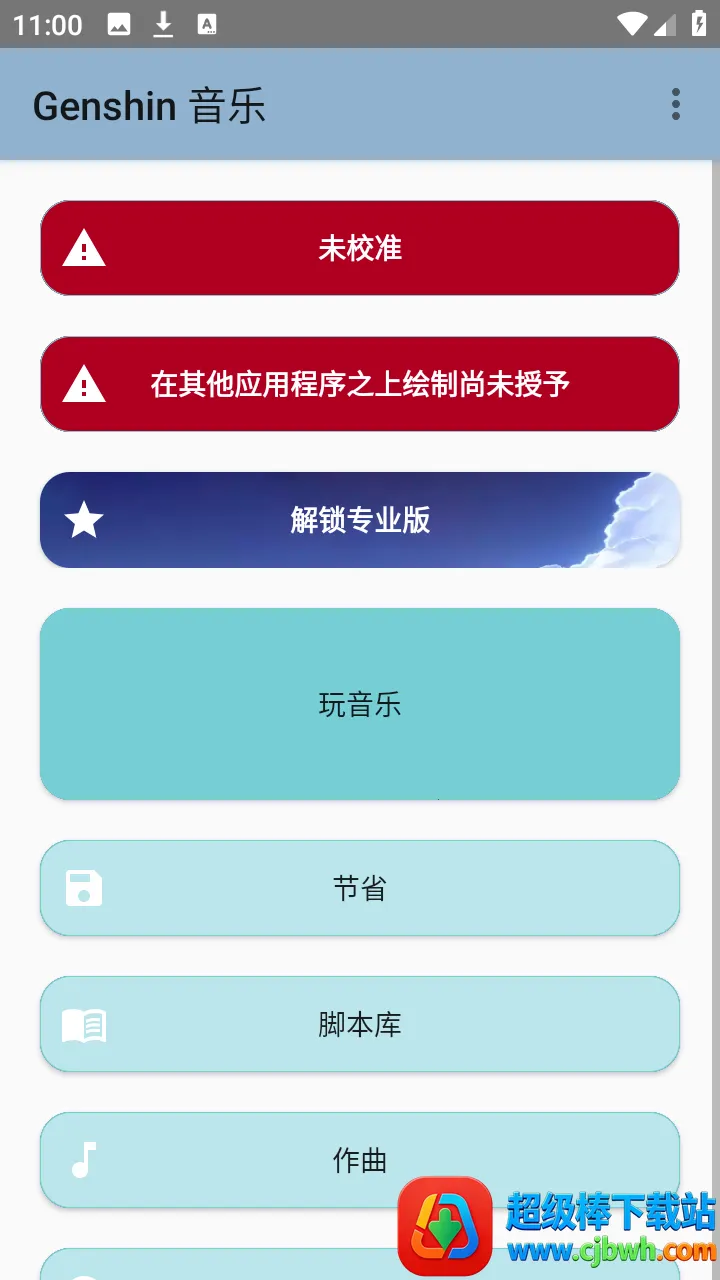Click the save disk icon on the 节省 button
The image size is (720, 1280).
click(84, 888)
